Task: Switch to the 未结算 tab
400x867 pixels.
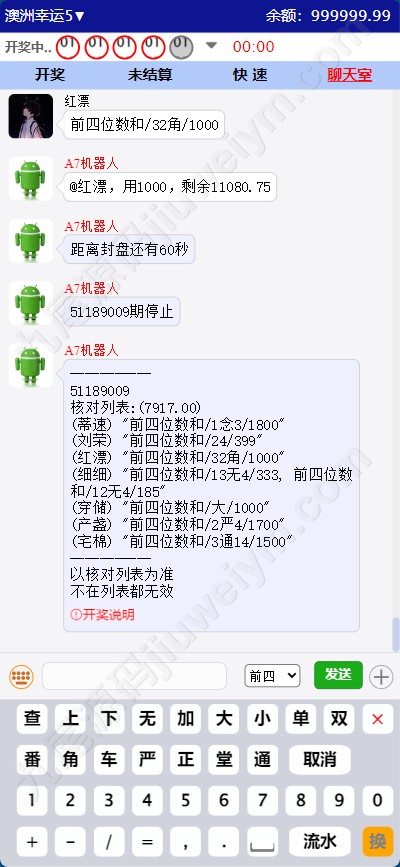Action: click(150, 75)
